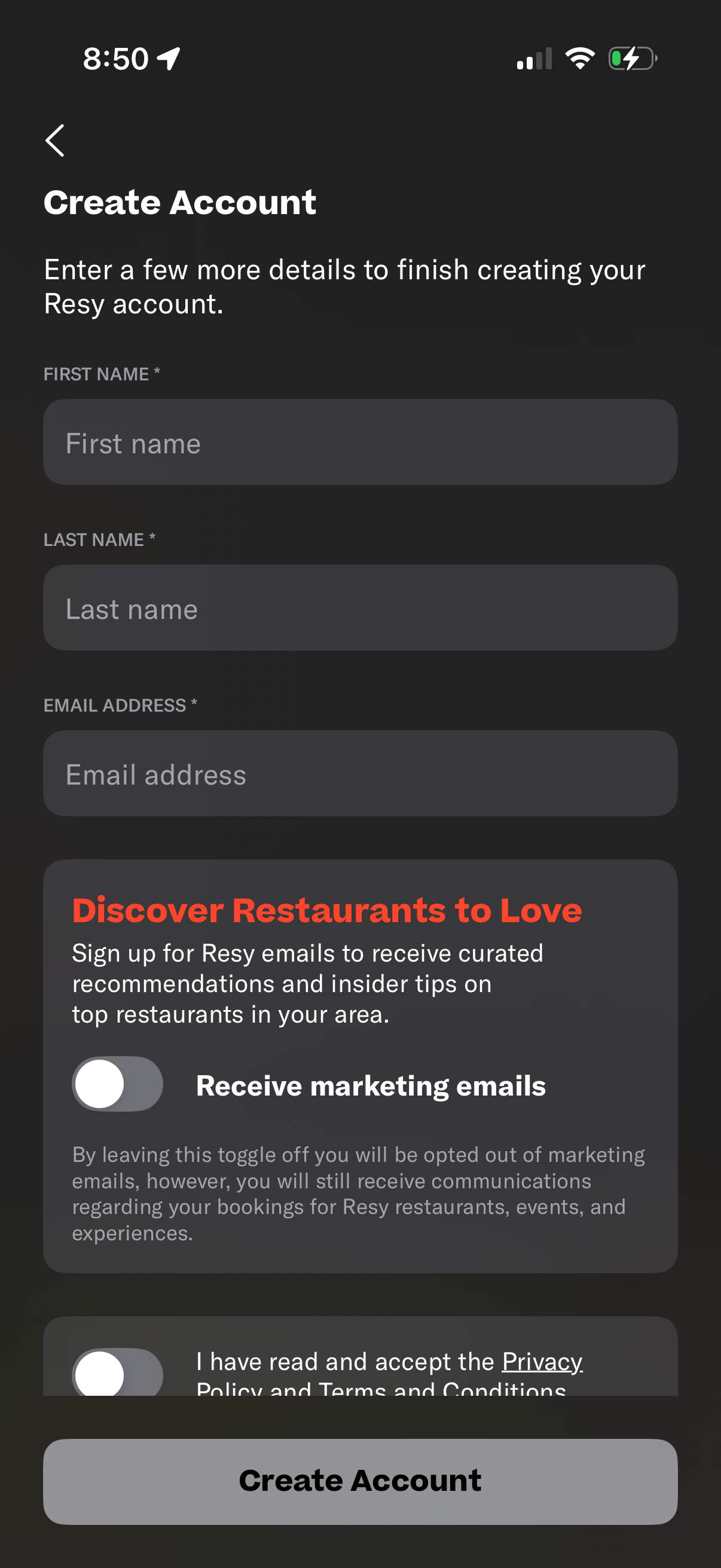This screenshot has height=1568, width=721.
Task: Tap the Discover Restaurants to Love heading
Action: click(x=327, y=910)
